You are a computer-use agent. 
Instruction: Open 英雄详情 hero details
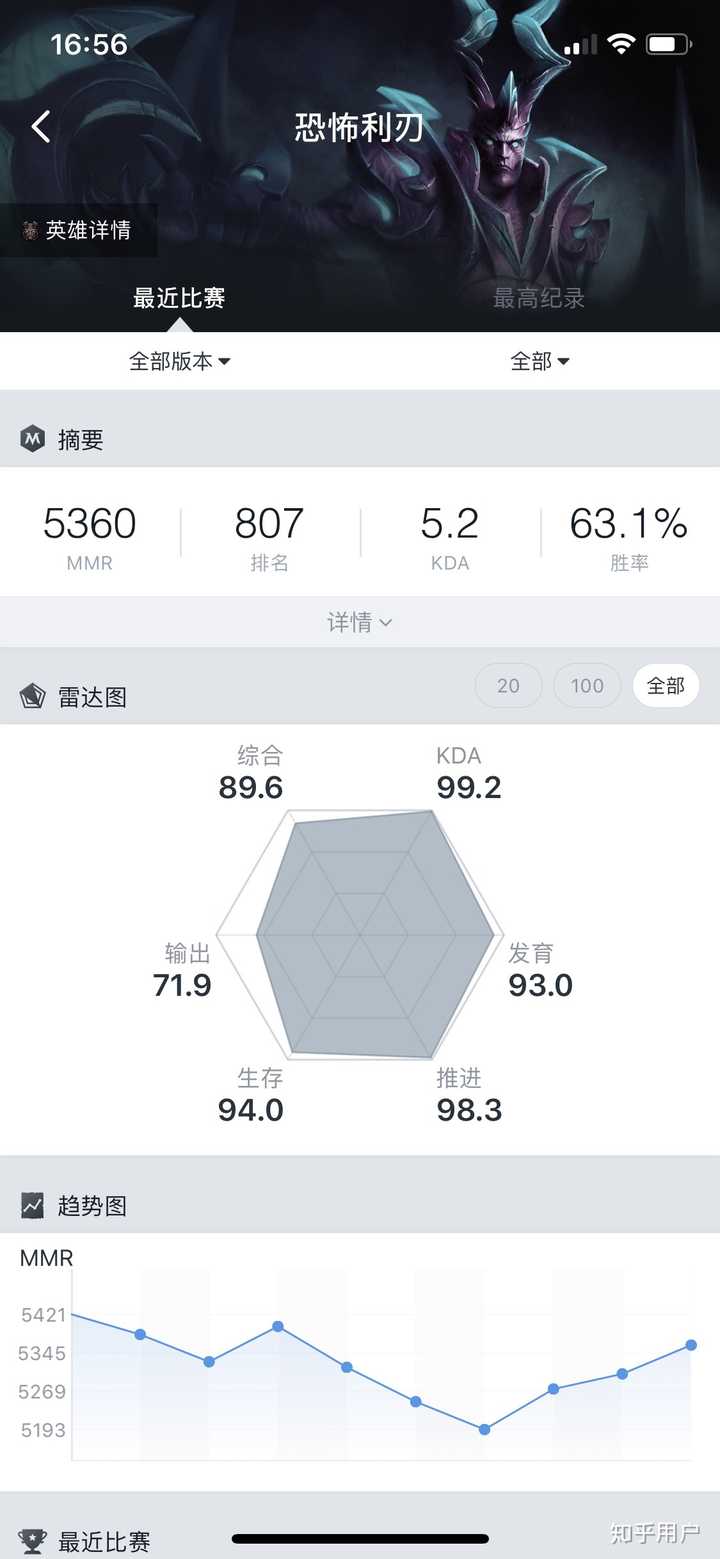tap(78, 230)
